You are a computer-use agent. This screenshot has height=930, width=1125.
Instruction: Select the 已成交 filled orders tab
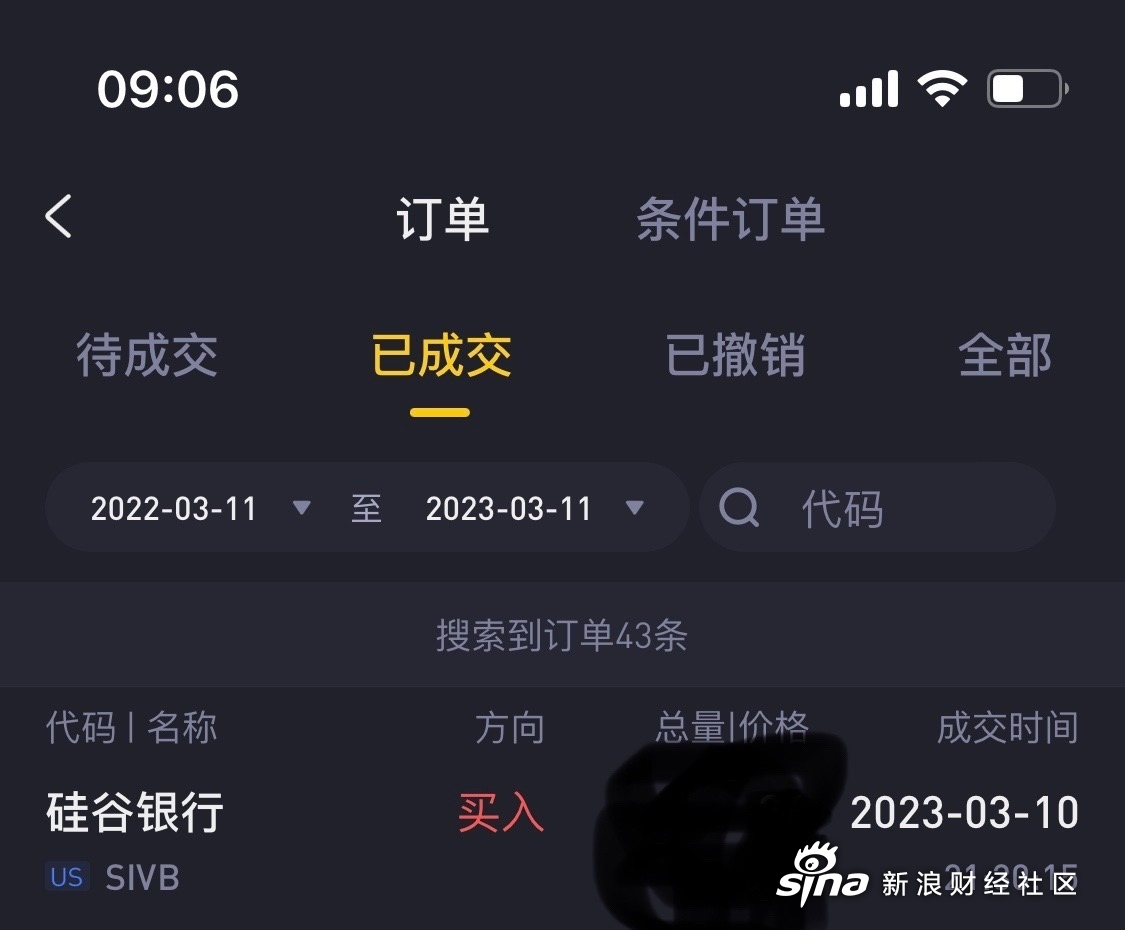click(x=441, y=356)
